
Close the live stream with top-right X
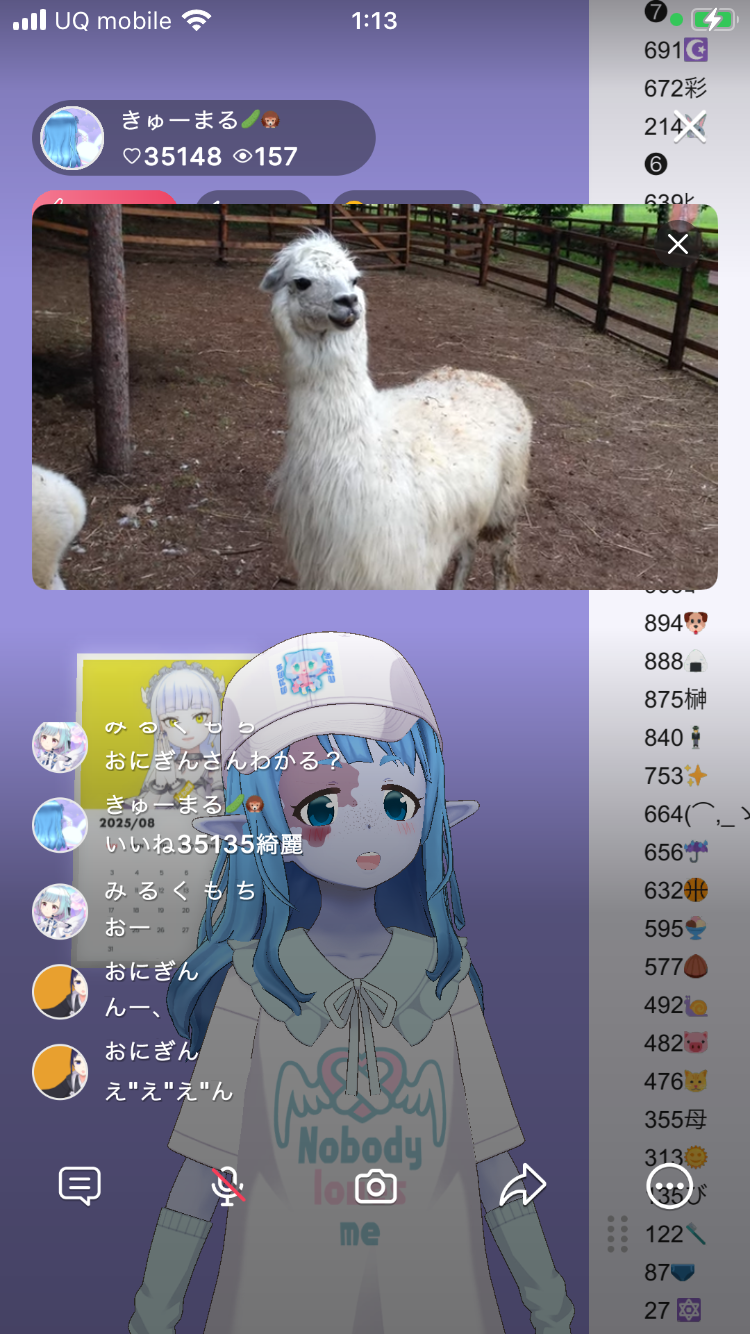tap(690, 126)
